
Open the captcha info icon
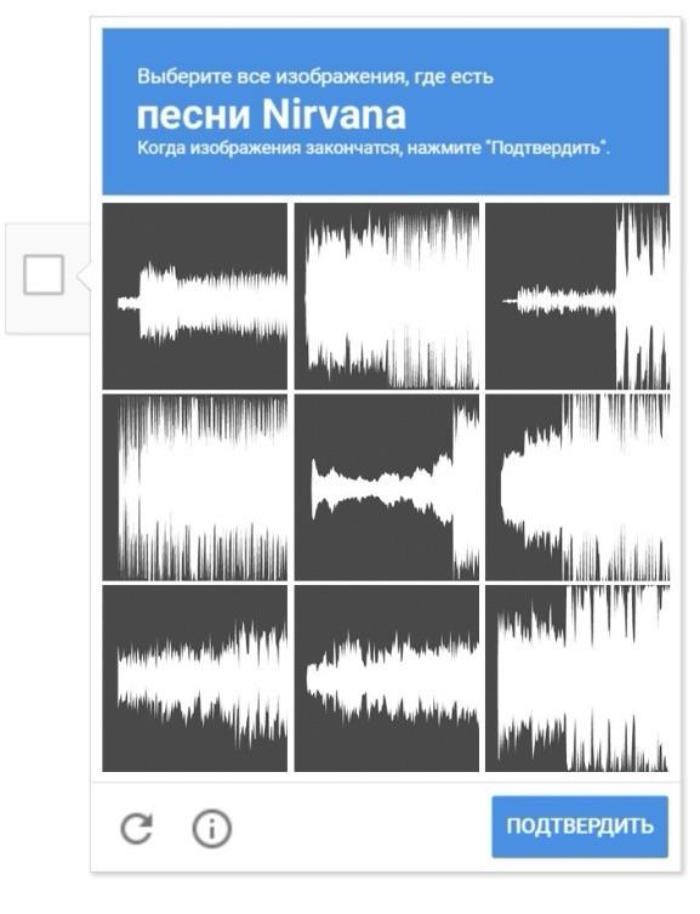[x=211, y=828]
